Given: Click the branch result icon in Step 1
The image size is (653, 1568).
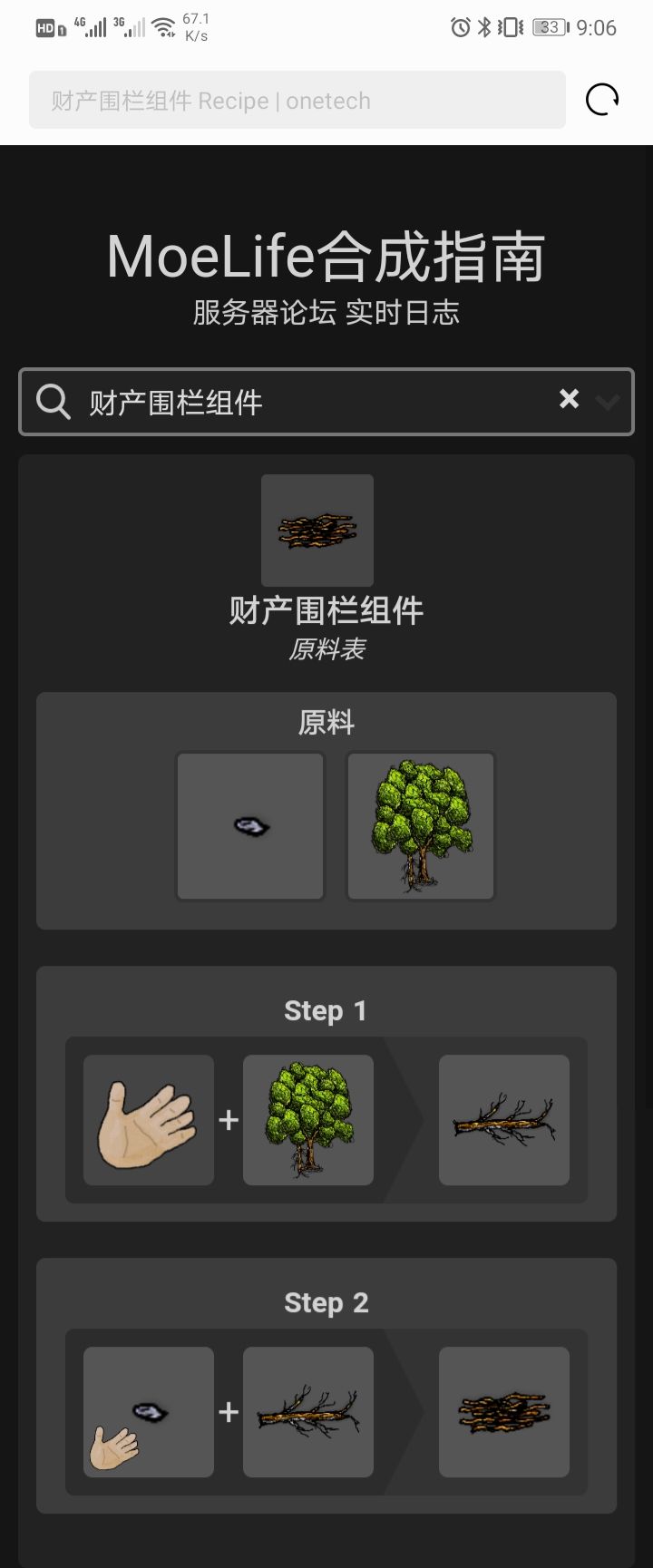Looking at the screenshot, I should (504, 1120).
